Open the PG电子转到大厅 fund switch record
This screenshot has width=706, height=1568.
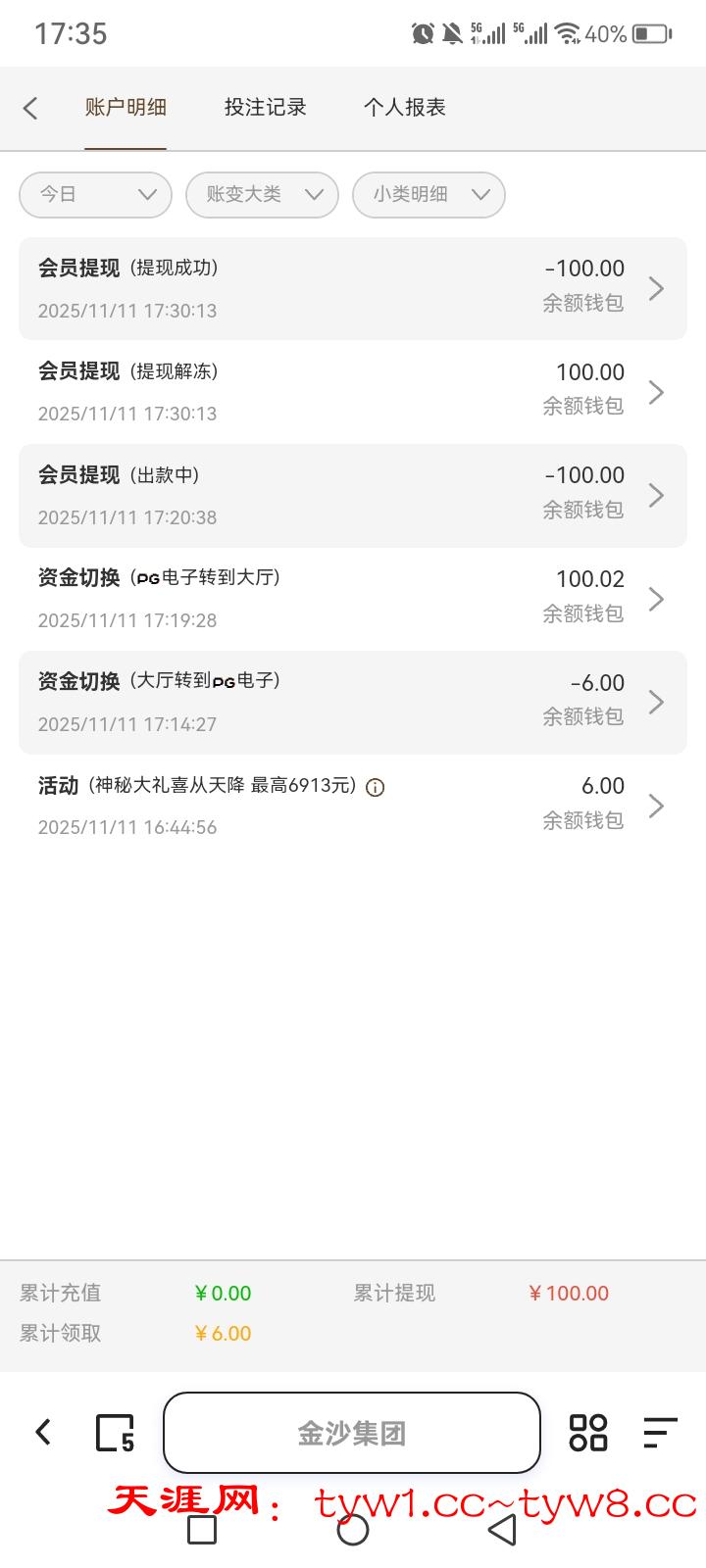pos(352,599)
